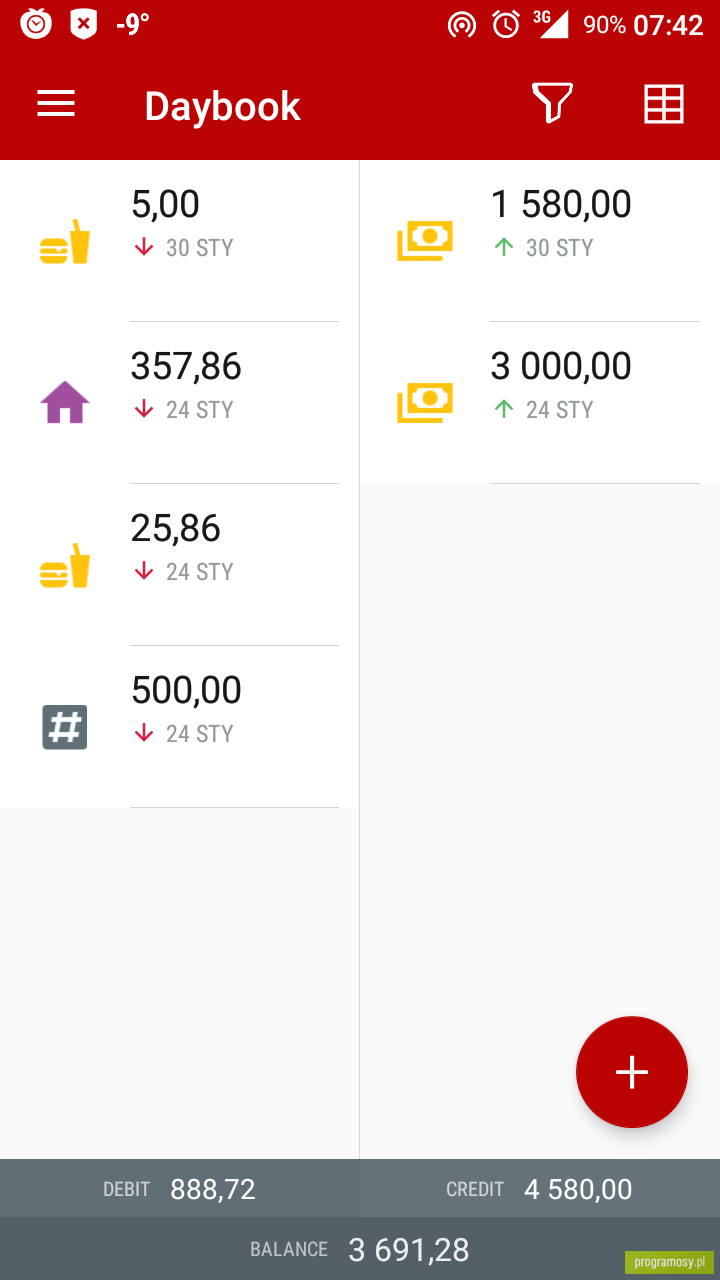This screenshot has width=720, height=1280.
Task: Open the 5,00 expense from 30 STY
Action: (x=180, y=241)
